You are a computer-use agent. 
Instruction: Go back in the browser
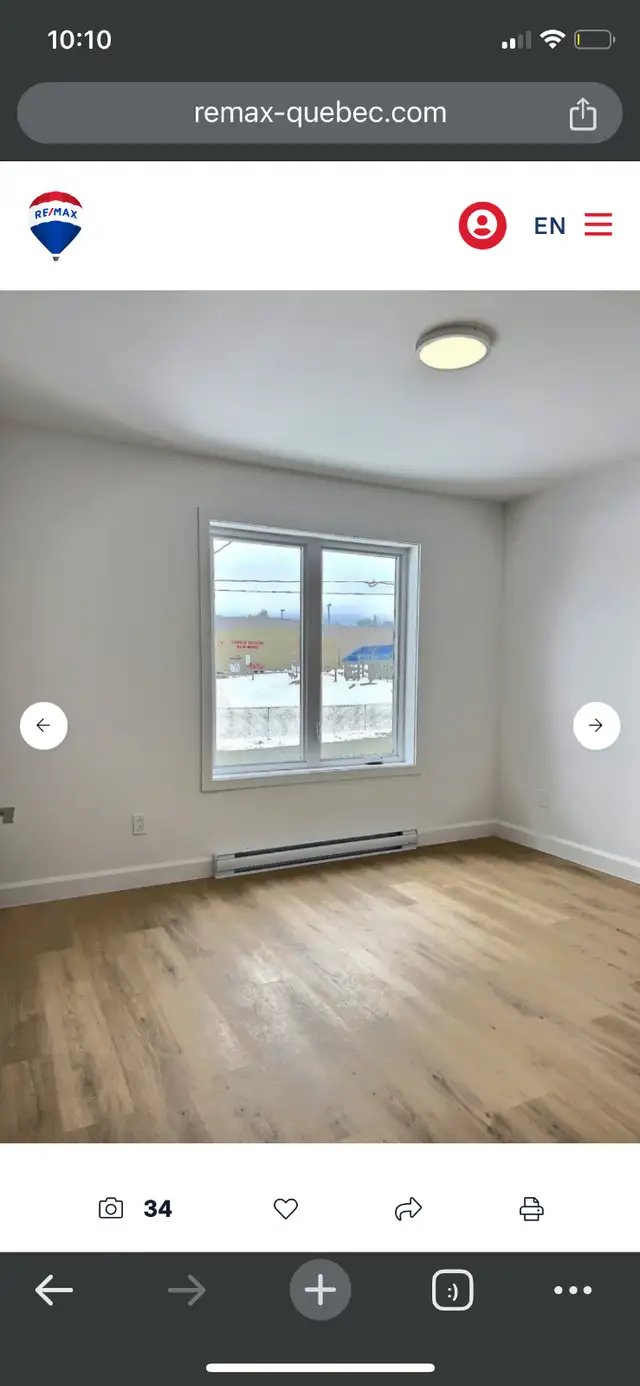click(54, 1291)
